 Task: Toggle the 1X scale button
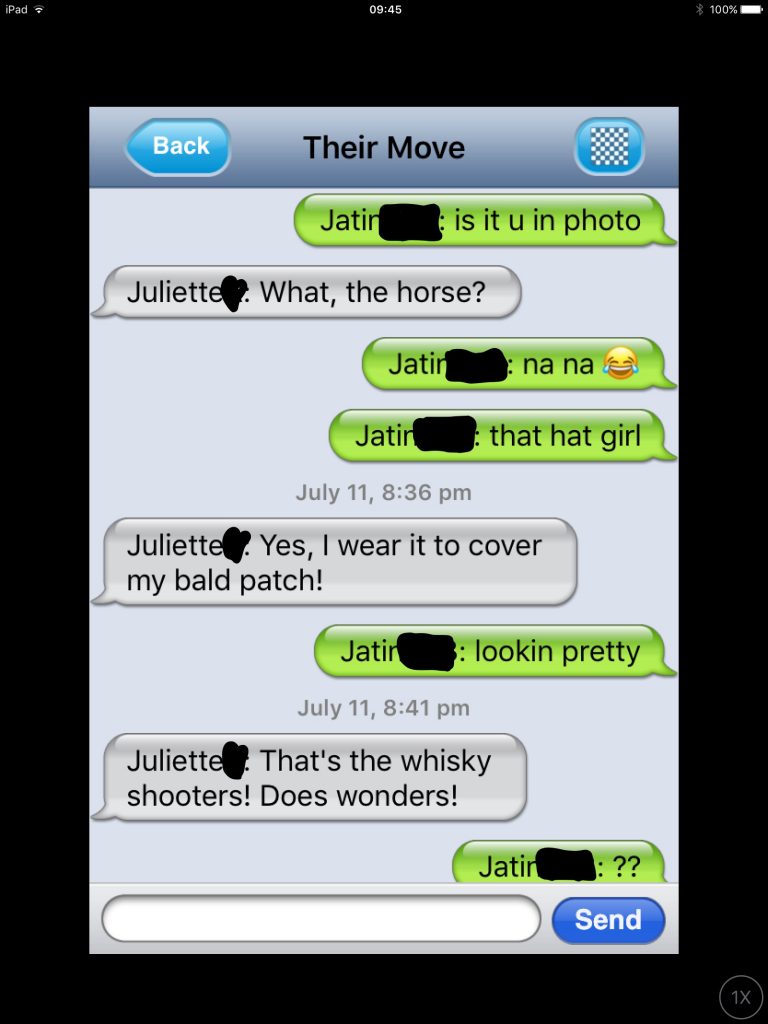[740, 997]
